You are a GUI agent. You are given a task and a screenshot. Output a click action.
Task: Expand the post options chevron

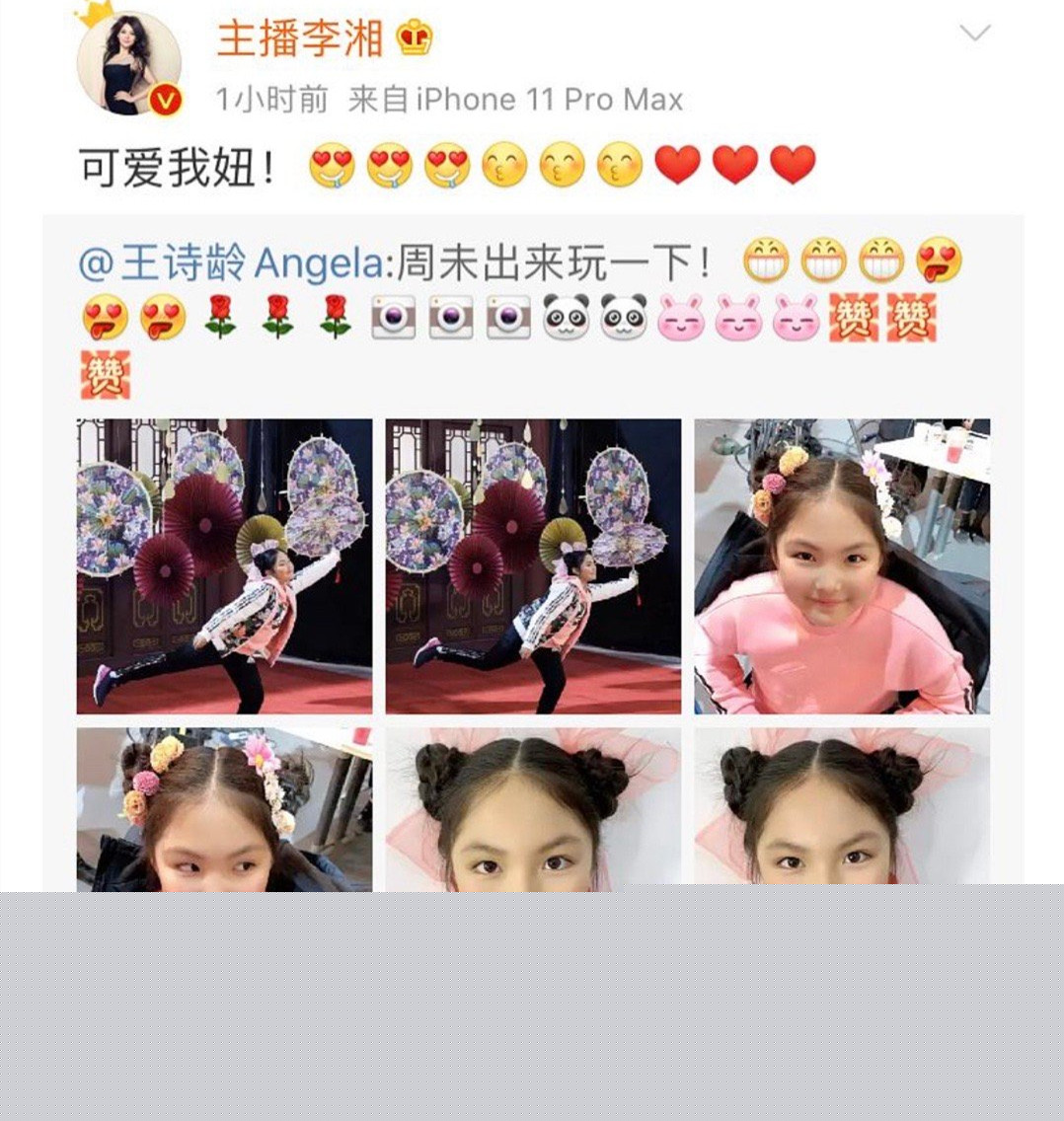coord(974,34)
